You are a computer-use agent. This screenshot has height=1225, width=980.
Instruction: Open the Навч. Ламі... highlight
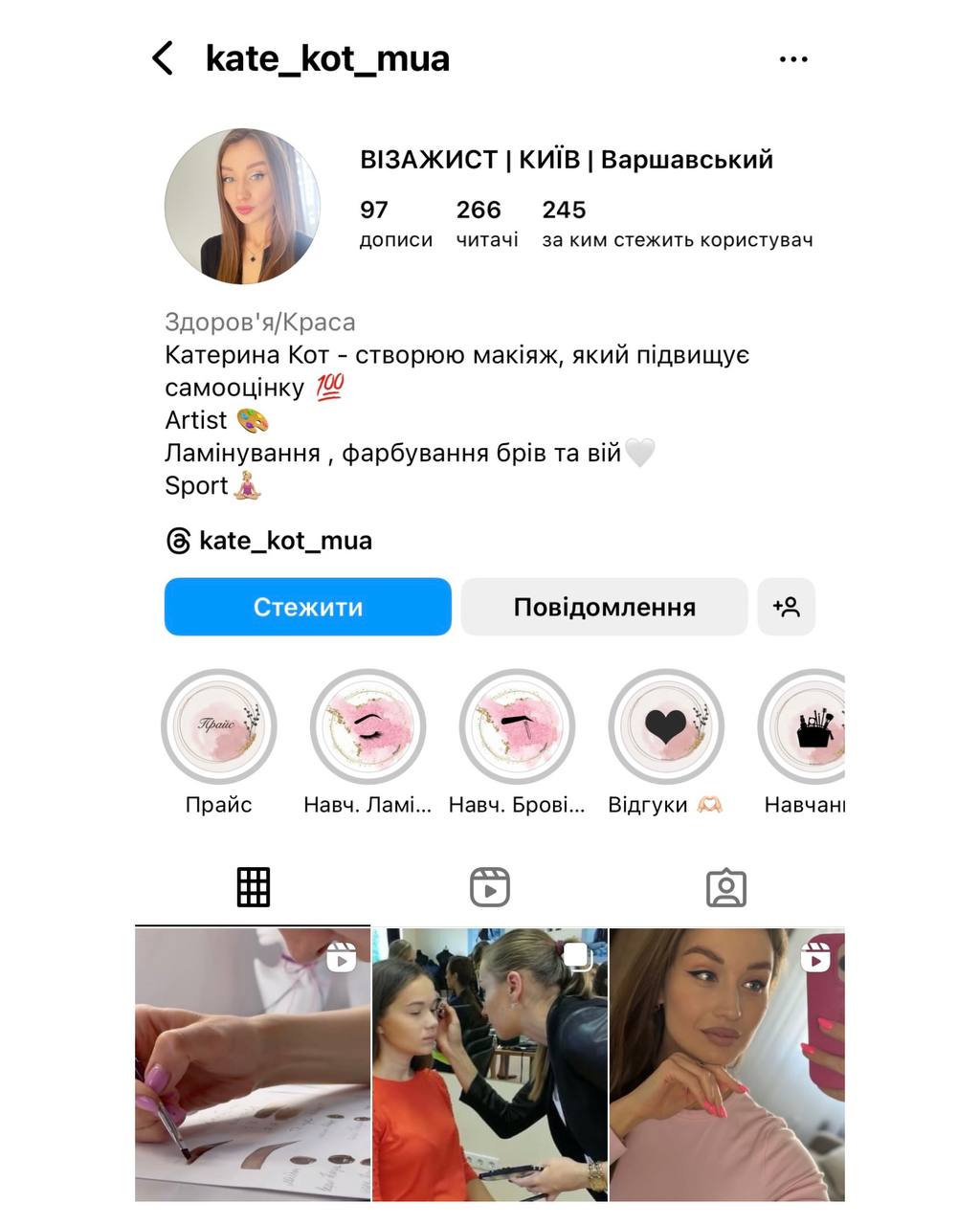pos(367,726)
